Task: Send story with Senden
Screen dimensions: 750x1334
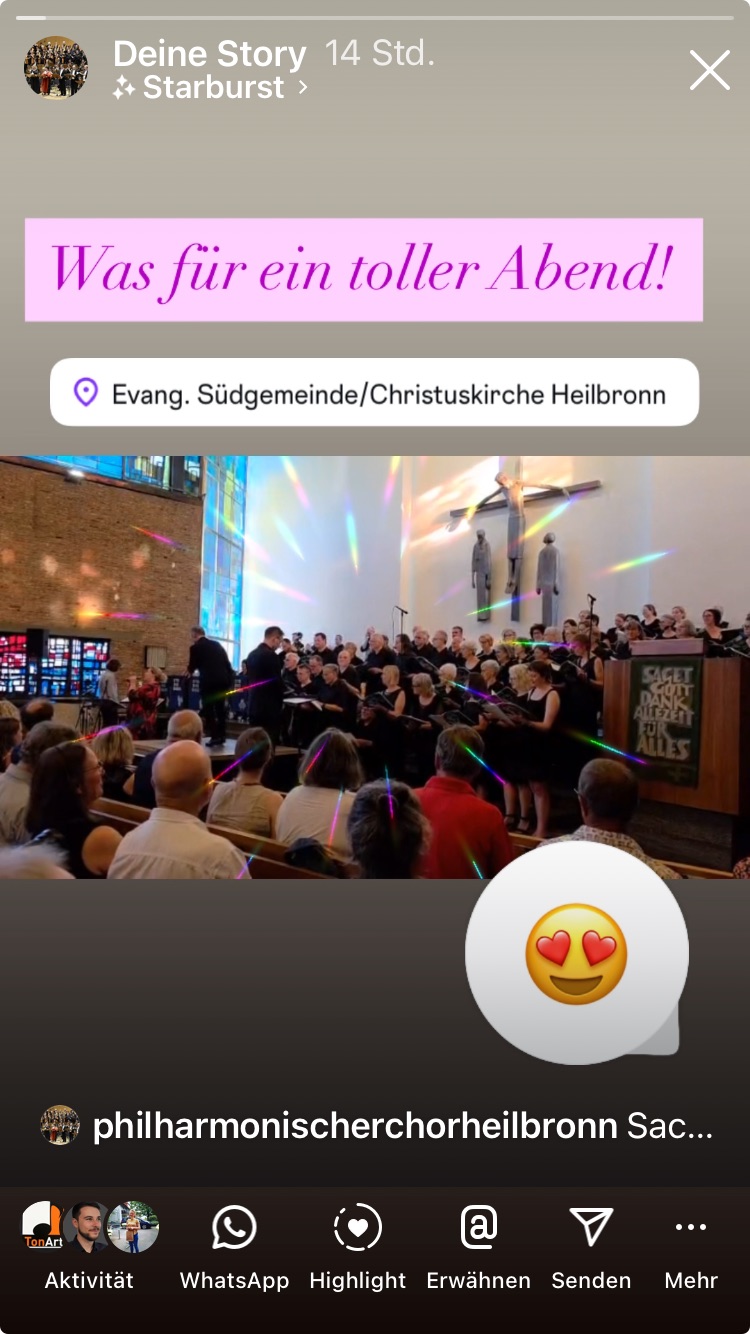Action: tap(591, 1245)
